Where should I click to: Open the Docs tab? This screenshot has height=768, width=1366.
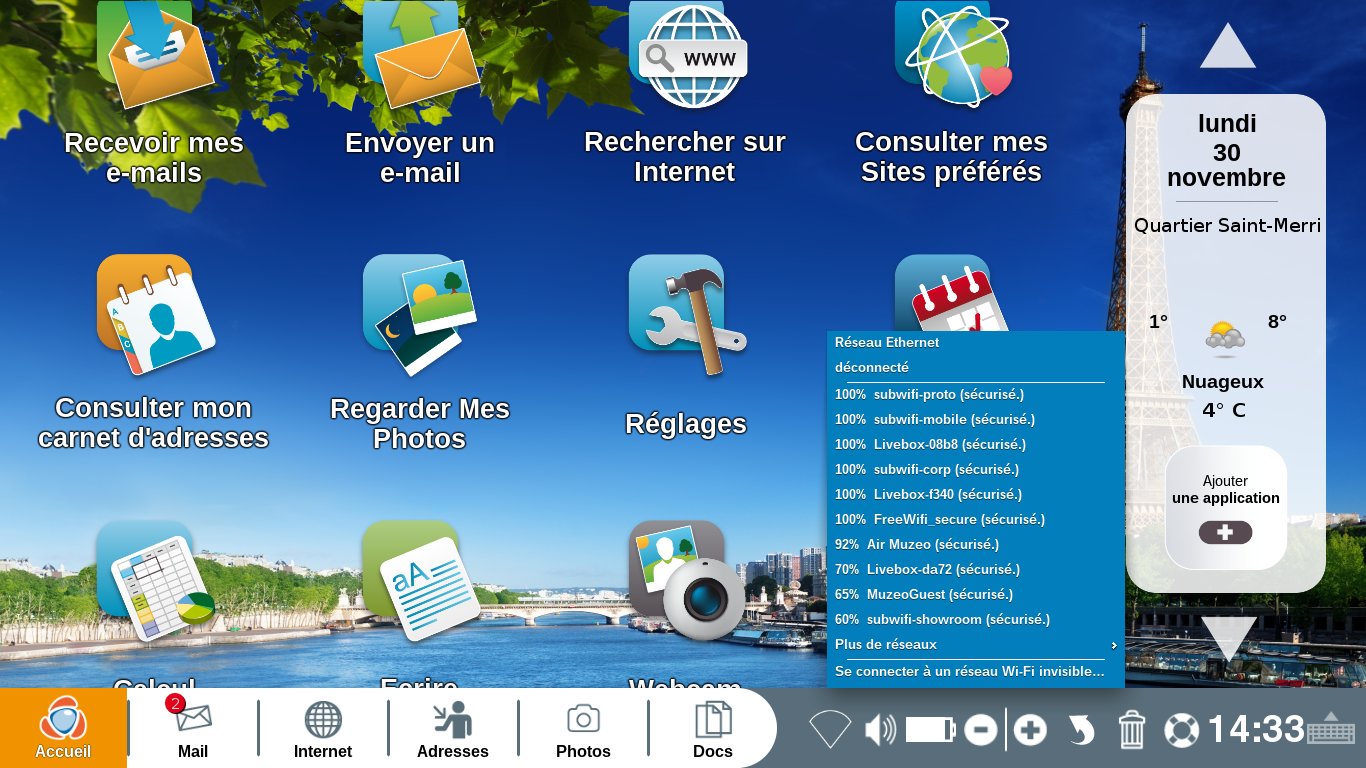point(713,728)
